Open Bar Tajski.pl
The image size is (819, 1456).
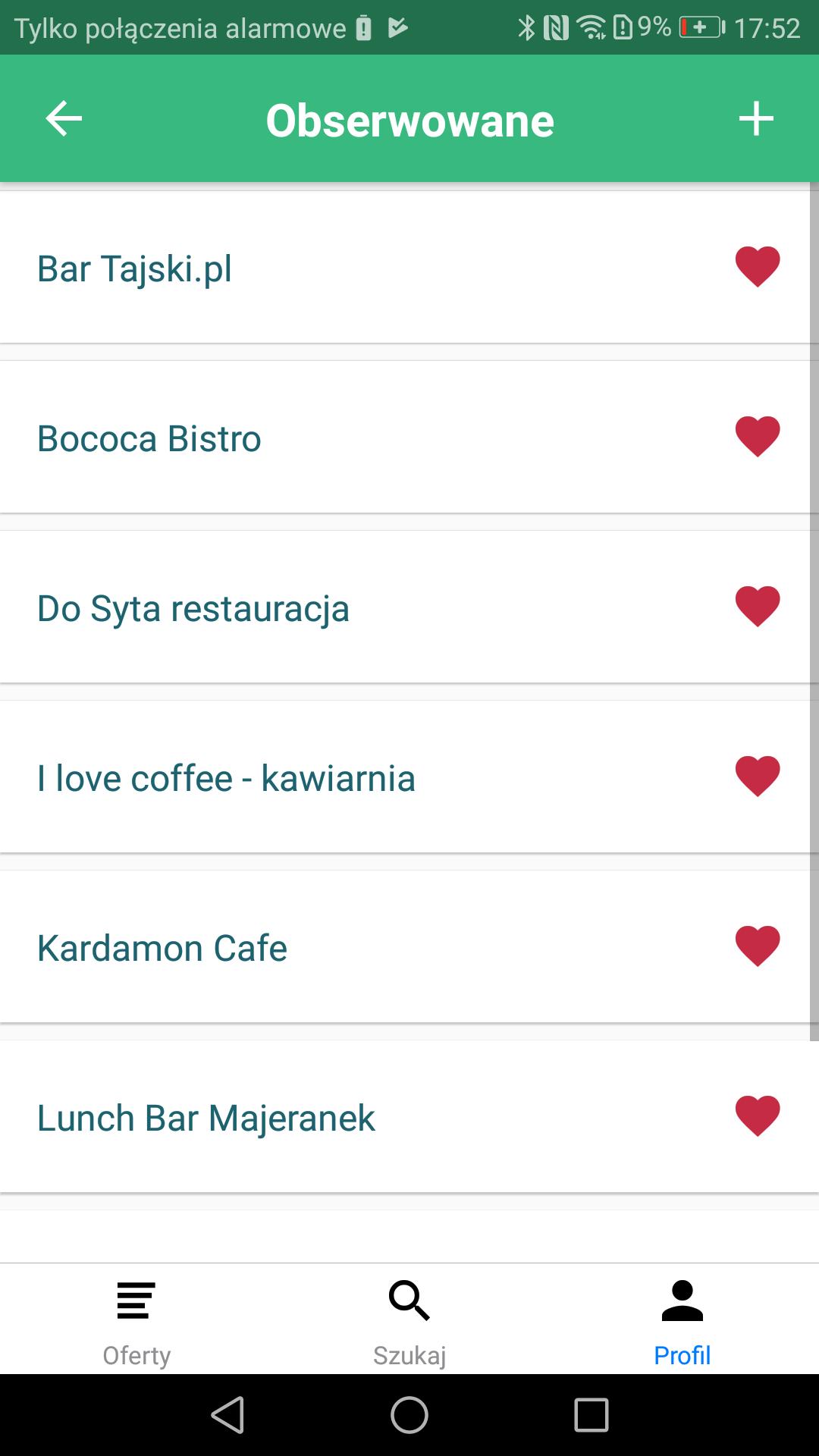click(405, 268)
